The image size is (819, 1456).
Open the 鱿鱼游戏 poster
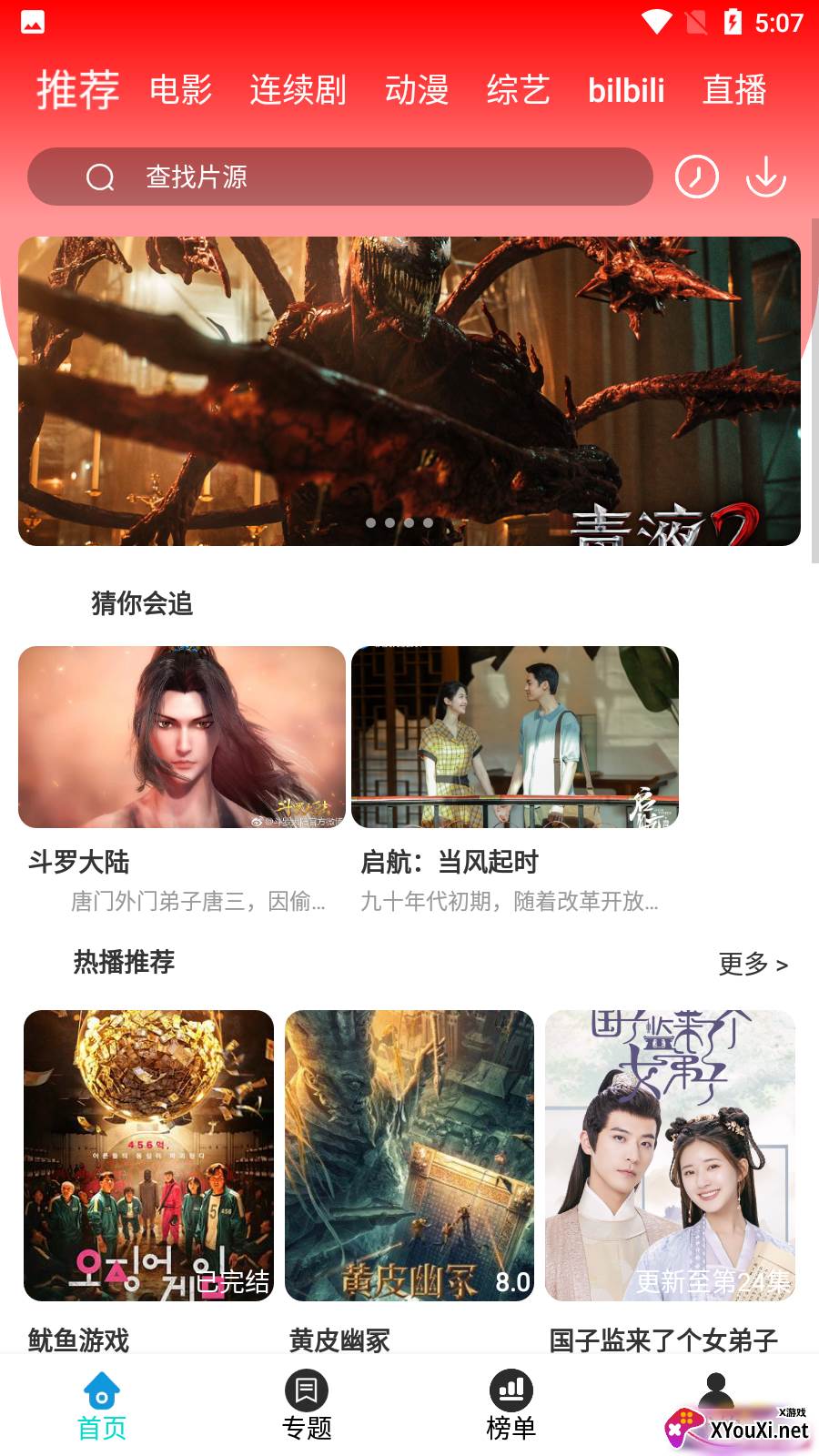pos(148,1156)
